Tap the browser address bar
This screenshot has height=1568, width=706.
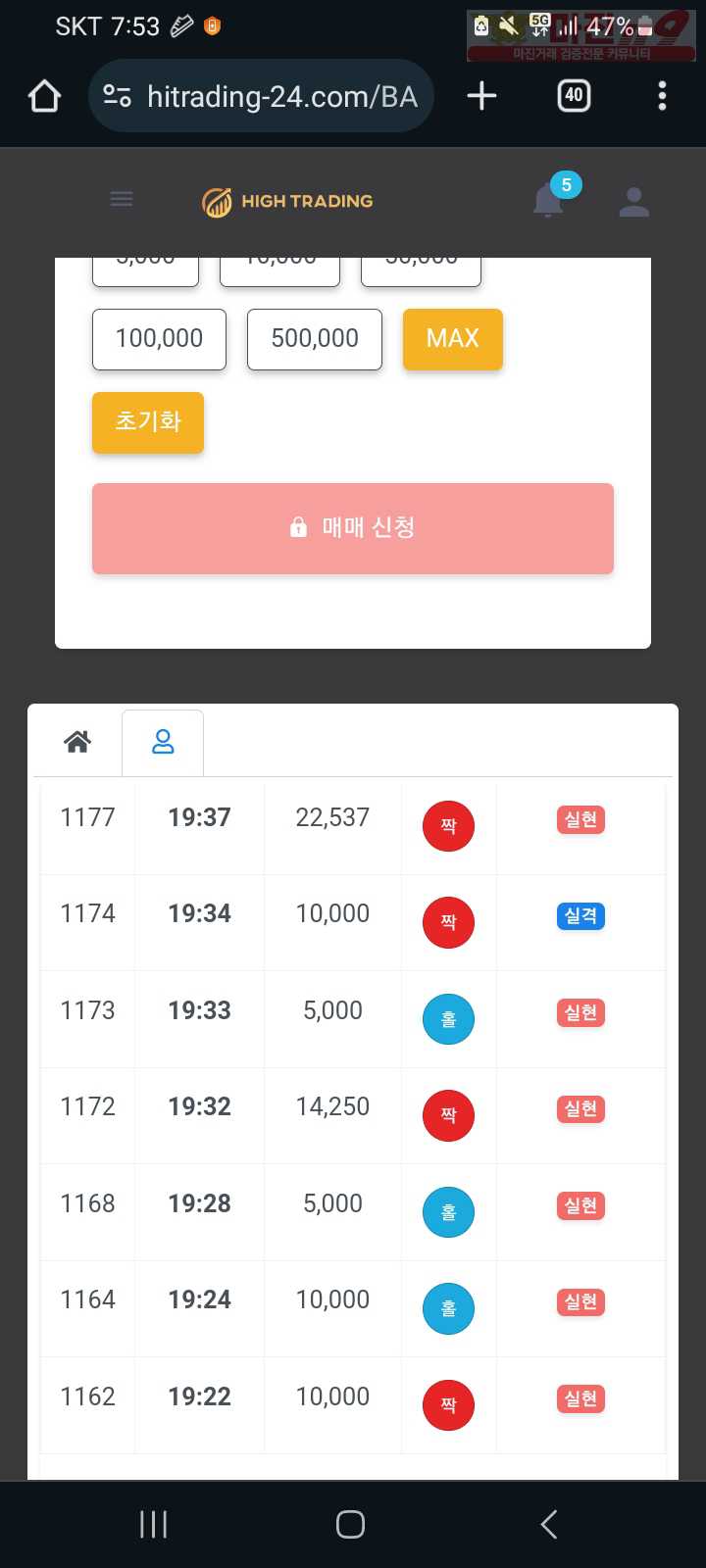[x=261, y=96]
